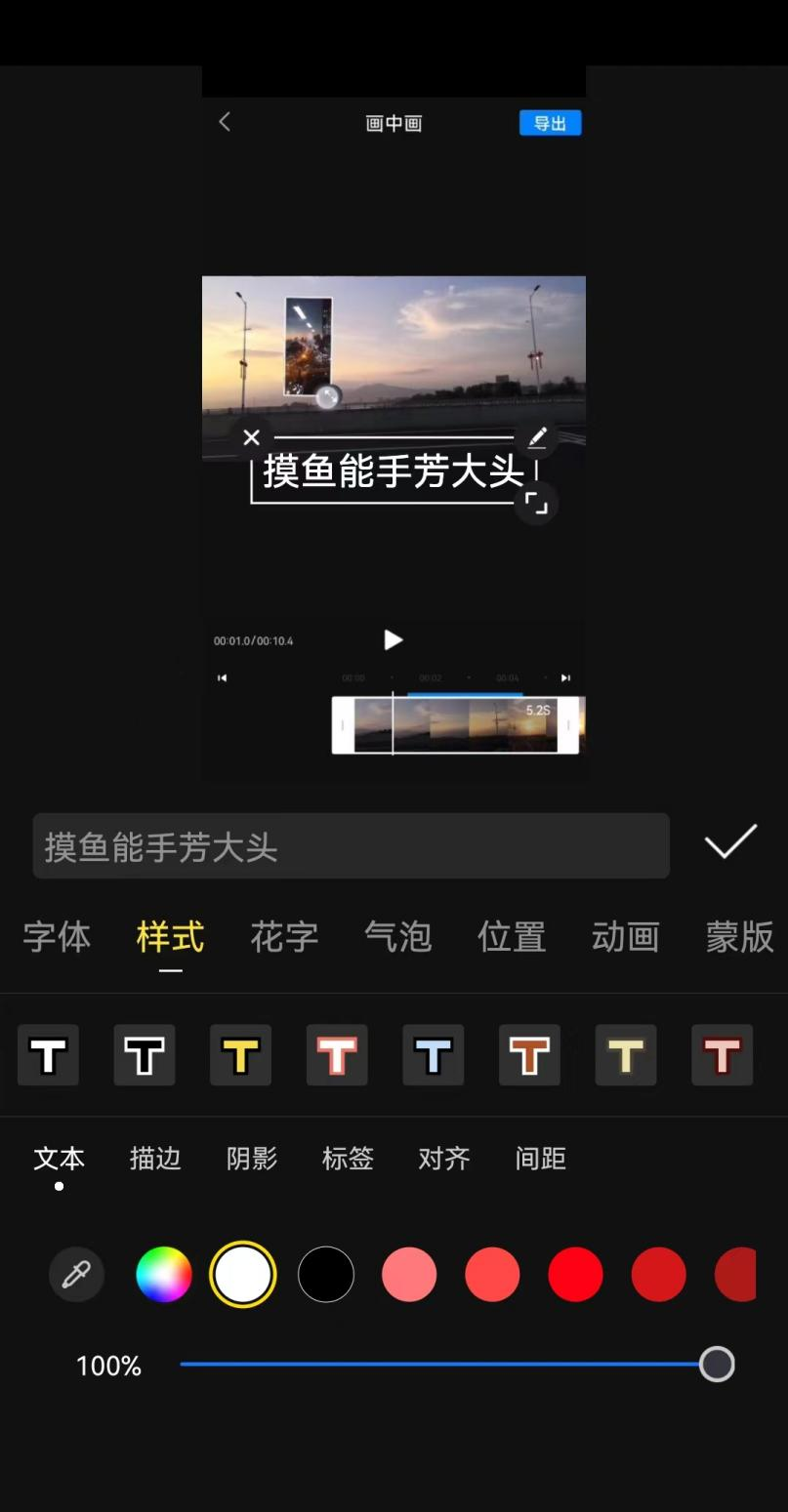Tap the text input field
Image resolution: width=788 pixels, height=1512 pixels.
pos(352,846)
